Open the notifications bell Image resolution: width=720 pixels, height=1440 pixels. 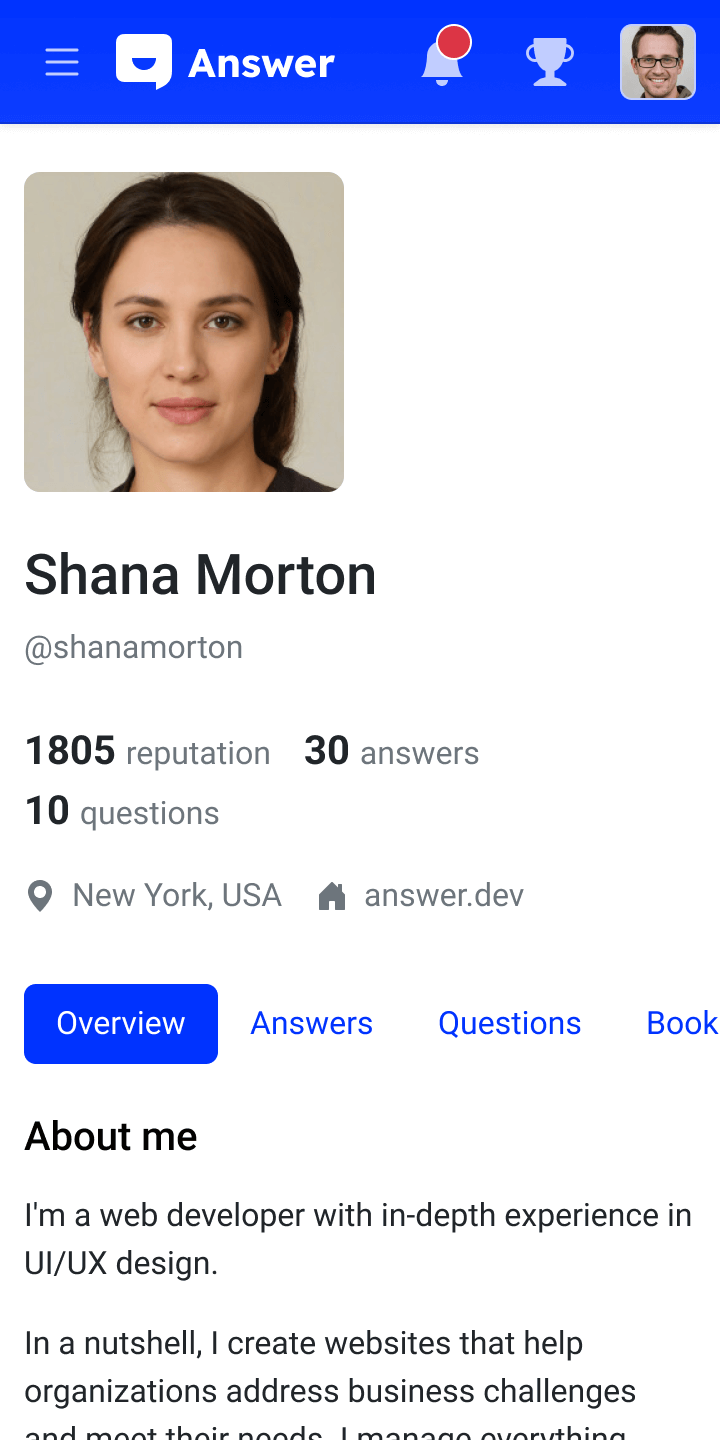(x=442, y=61)
